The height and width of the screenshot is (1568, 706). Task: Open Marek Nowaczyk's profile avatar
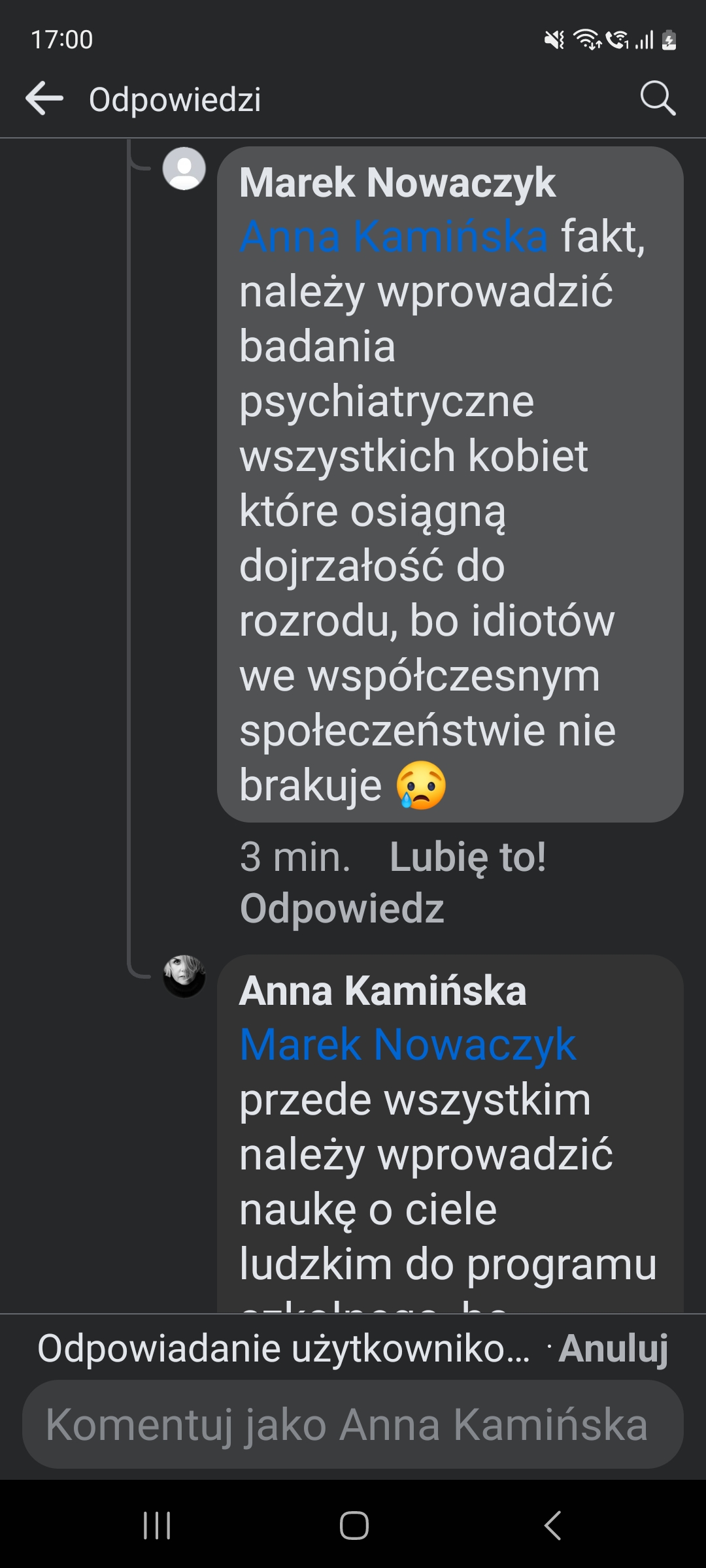(x=184, y=169)
